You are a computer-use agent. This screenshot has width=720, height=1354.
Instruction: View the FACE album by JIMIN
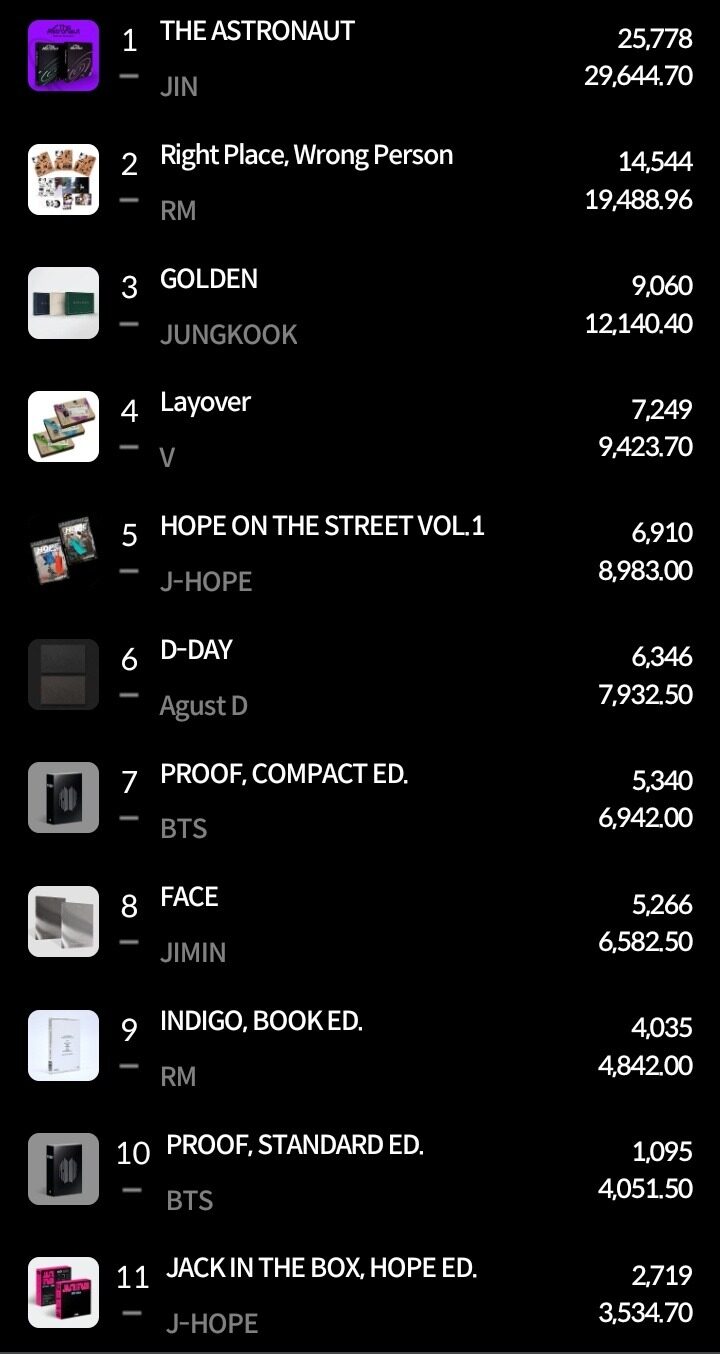(x=189, y=897)
